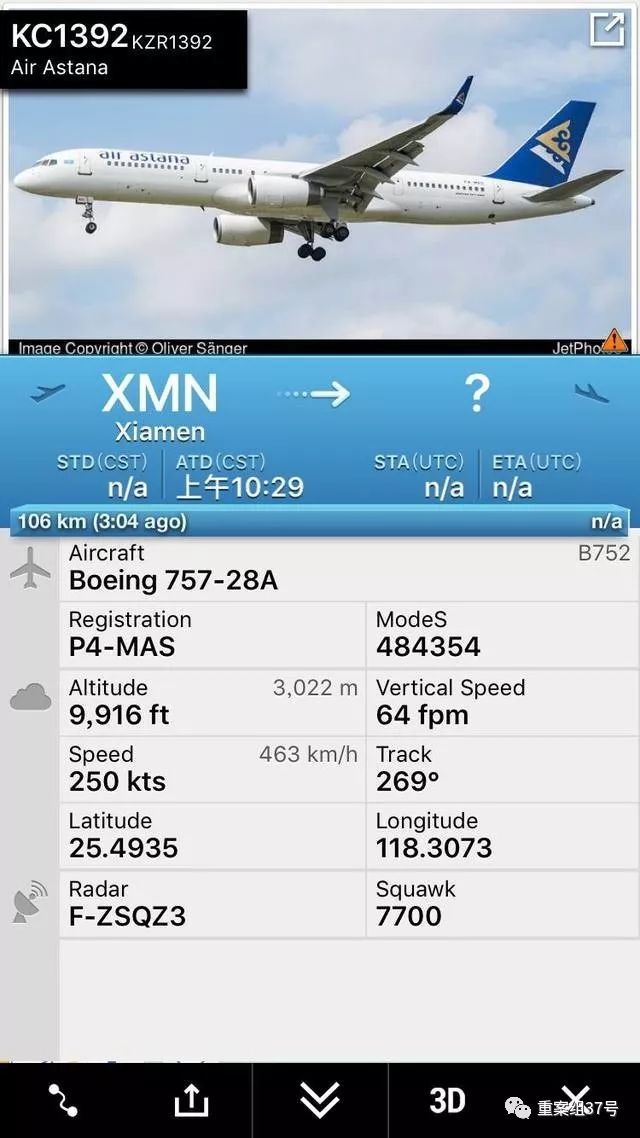Share this KC1392 flight
The width and height of the screenshot is (640, 1138).
click(x=191, y=1100)
